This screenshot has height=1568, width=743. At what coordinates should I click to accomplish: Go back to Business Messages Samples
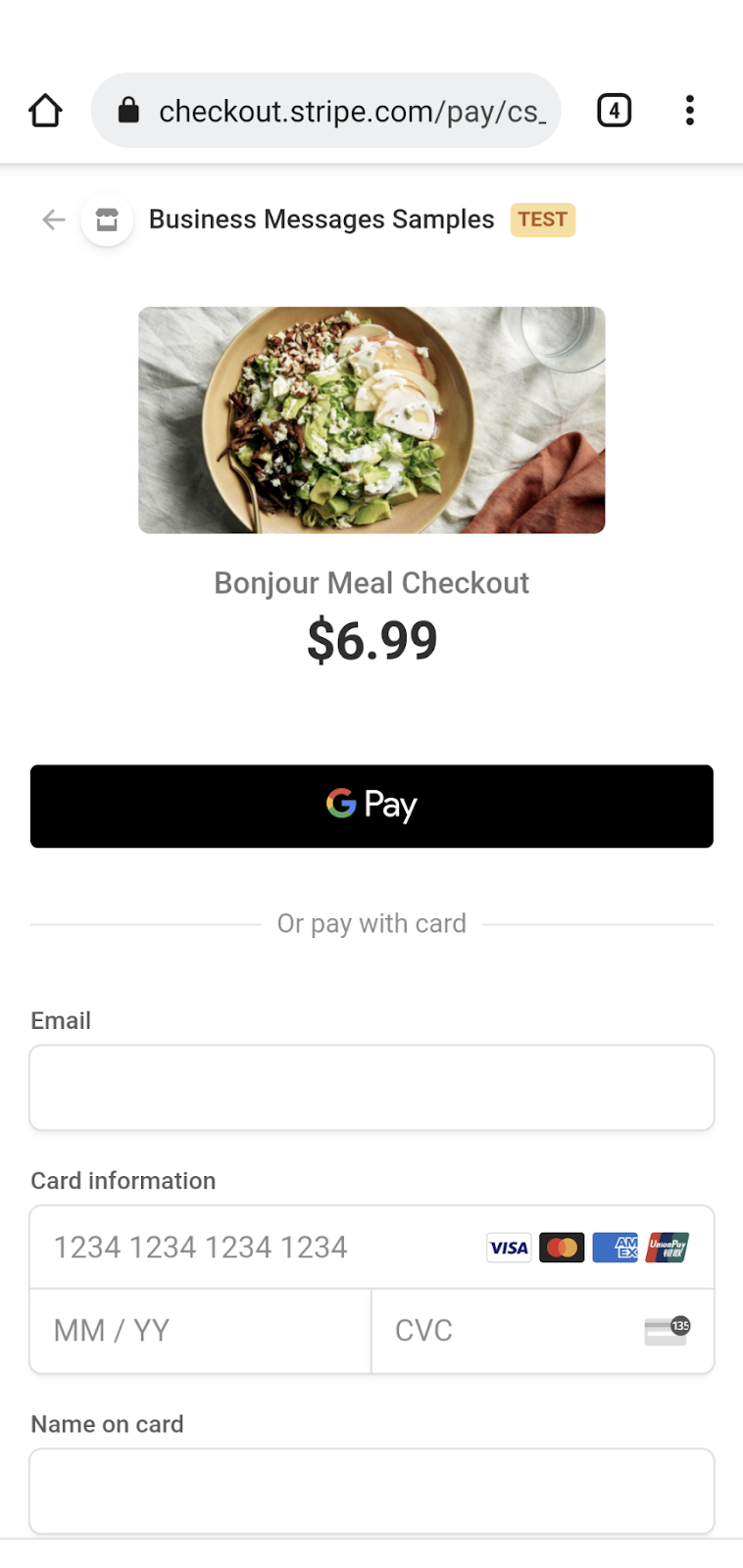[x=54, y=220]
